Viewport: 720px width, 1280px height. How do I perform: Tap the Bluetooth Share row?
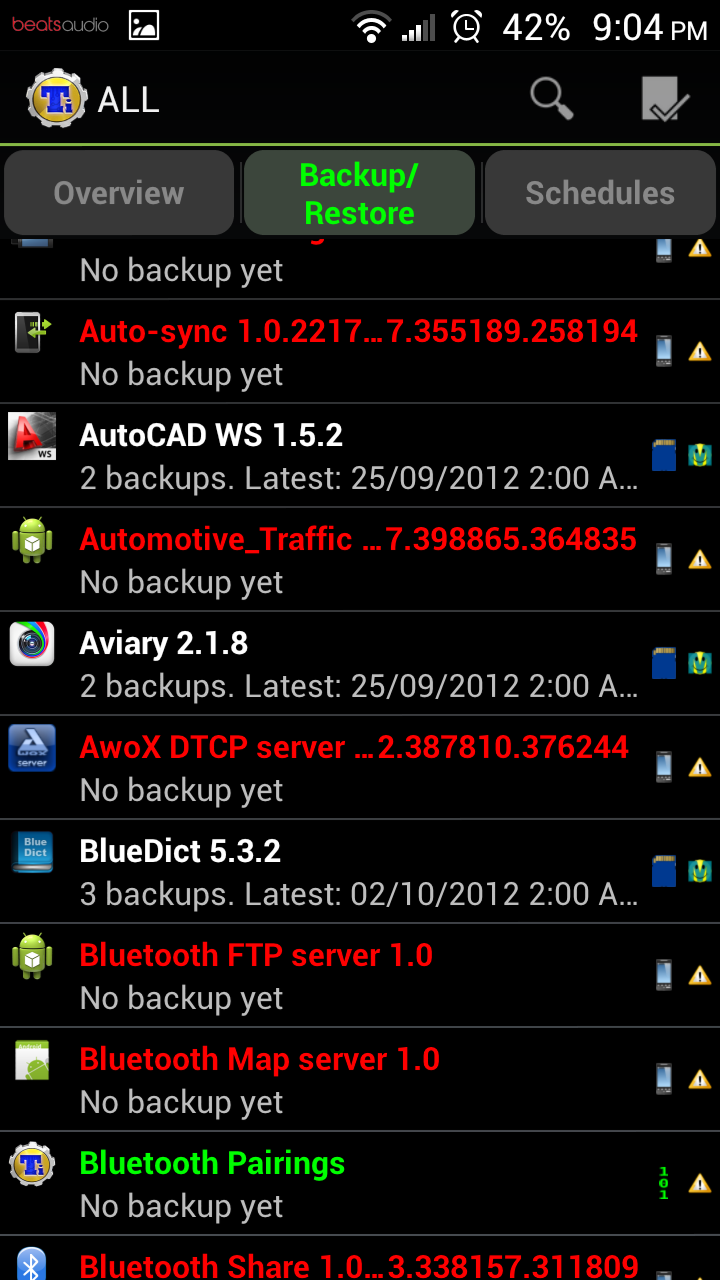point(358,1262)
